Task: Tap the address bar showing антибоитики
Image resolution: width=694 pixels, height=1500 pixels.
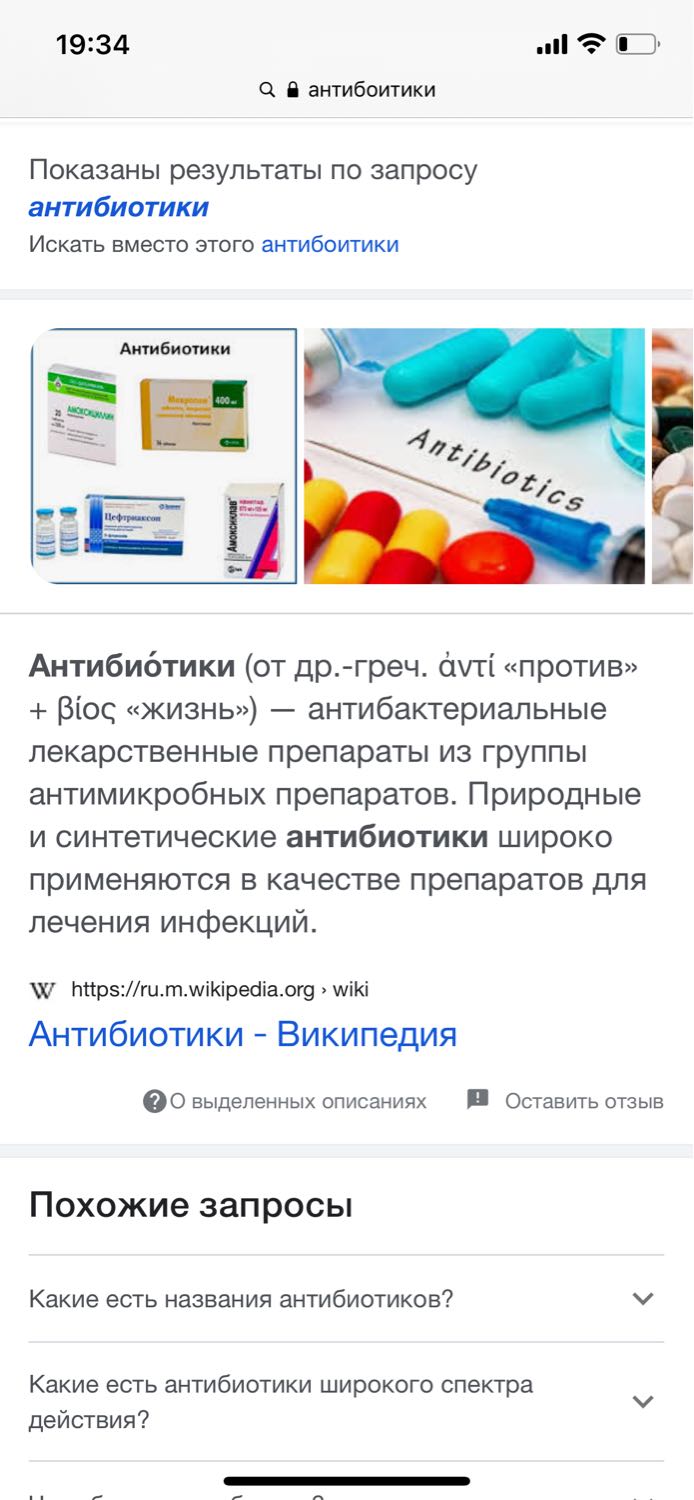Action: (x=347, y=90)
